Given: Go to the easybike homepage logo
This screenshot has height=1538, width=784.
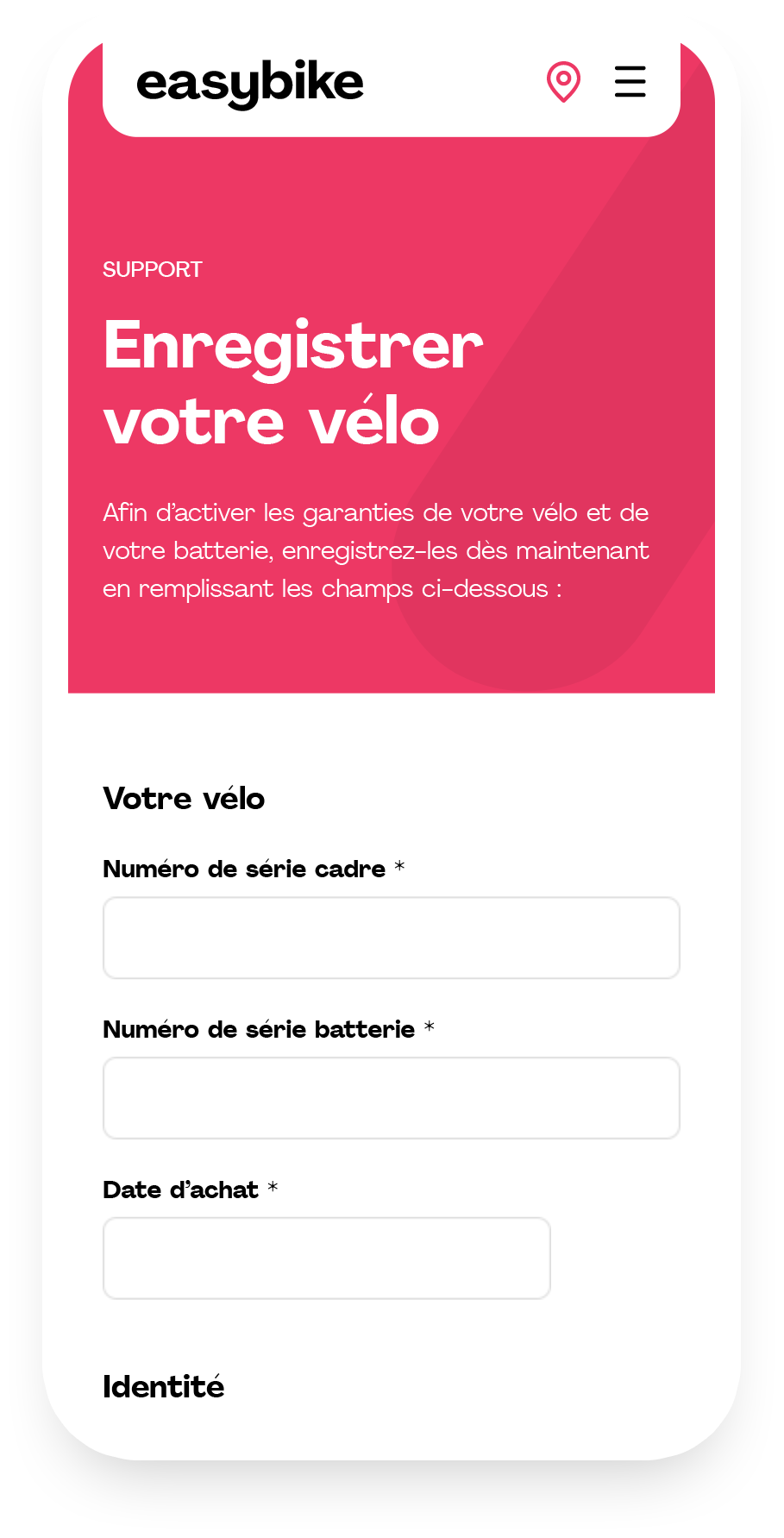Looking at the screenshot, I should click(x=250, y=84).
